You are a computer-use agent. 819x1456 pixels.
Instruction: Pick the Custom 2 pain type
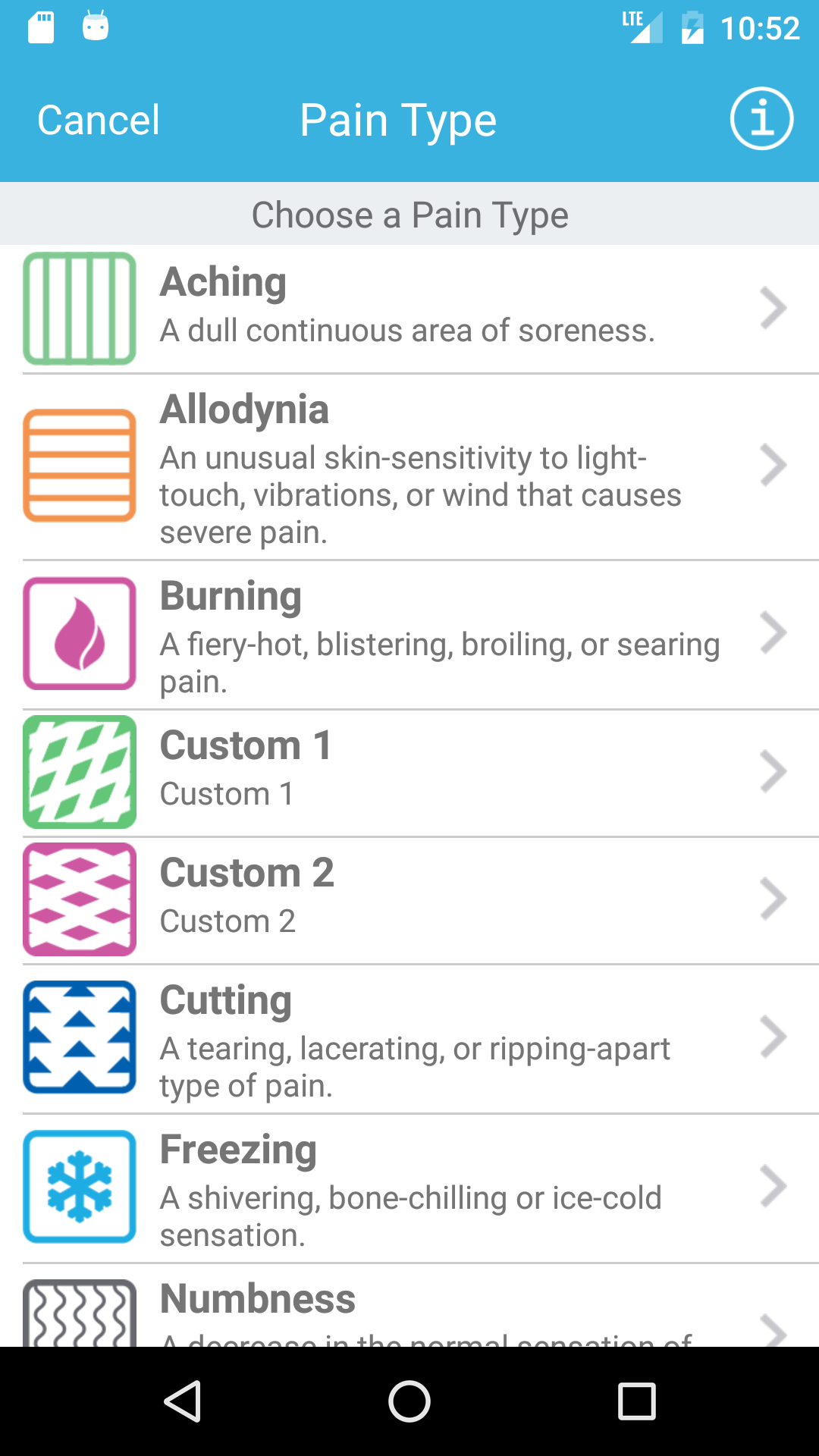tap(409, 899)
